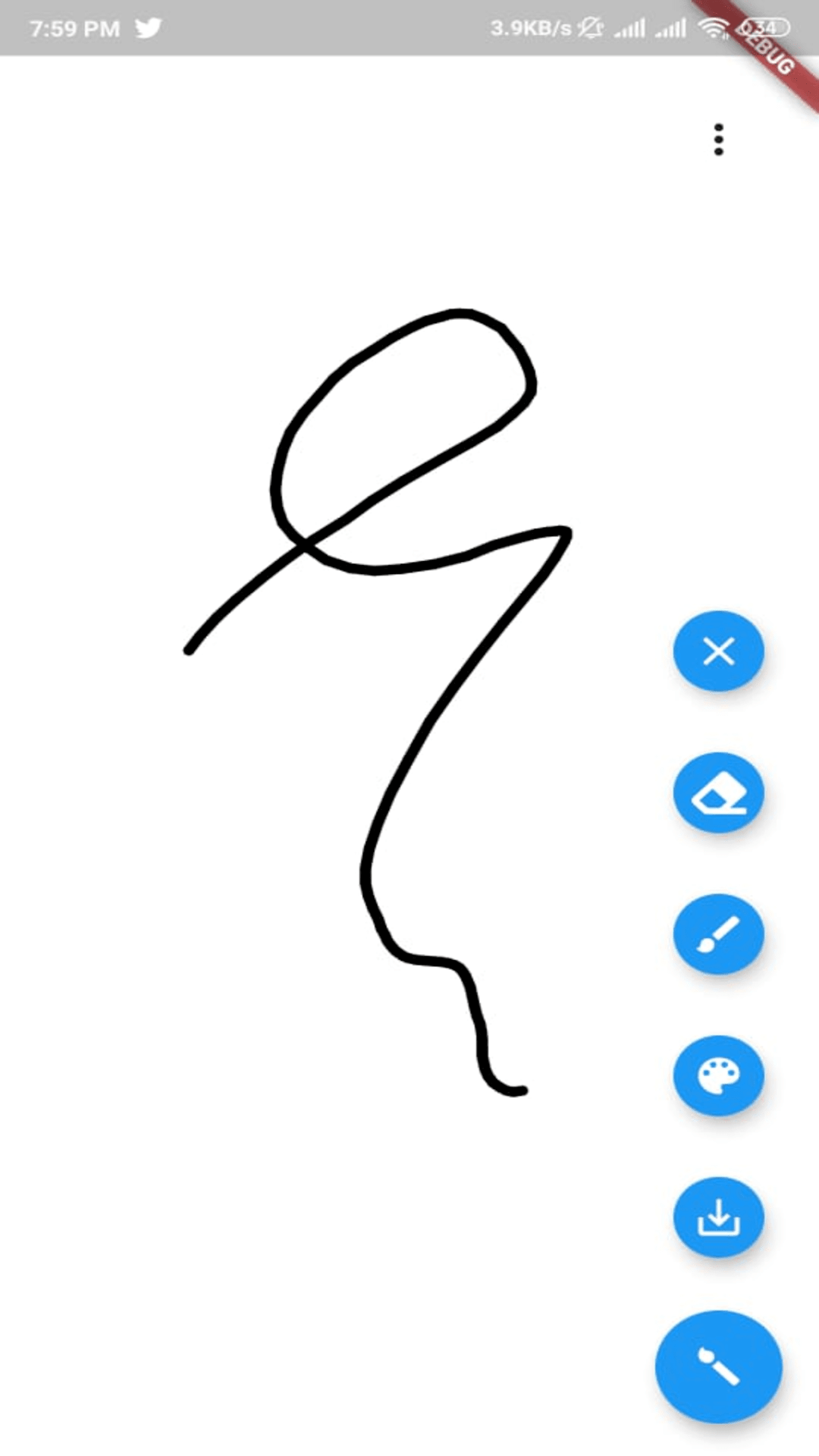
Task: Select the eraser tool
Action: point(718,792)
